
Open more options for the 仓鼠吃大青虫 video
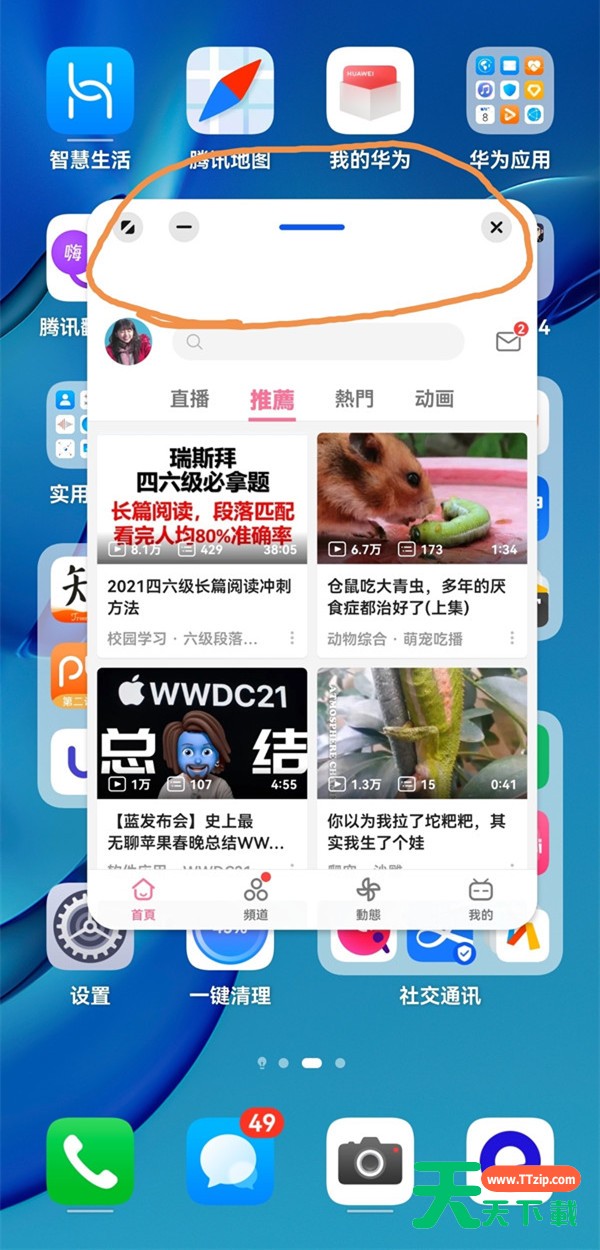coord(512,638)
